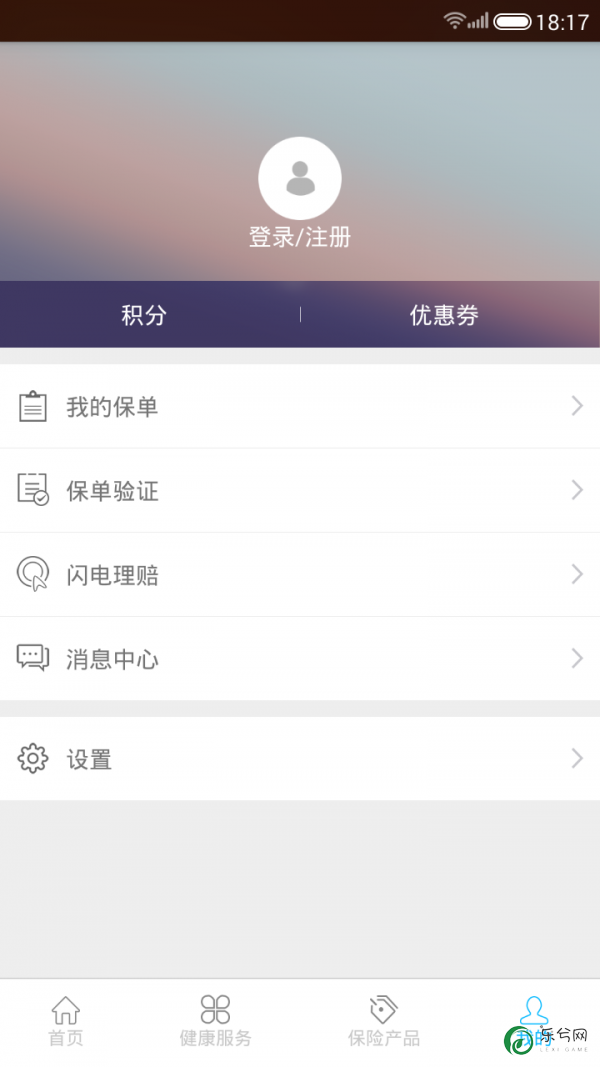
Task: Open 我的保单 row
Action: tap(300, 406)
